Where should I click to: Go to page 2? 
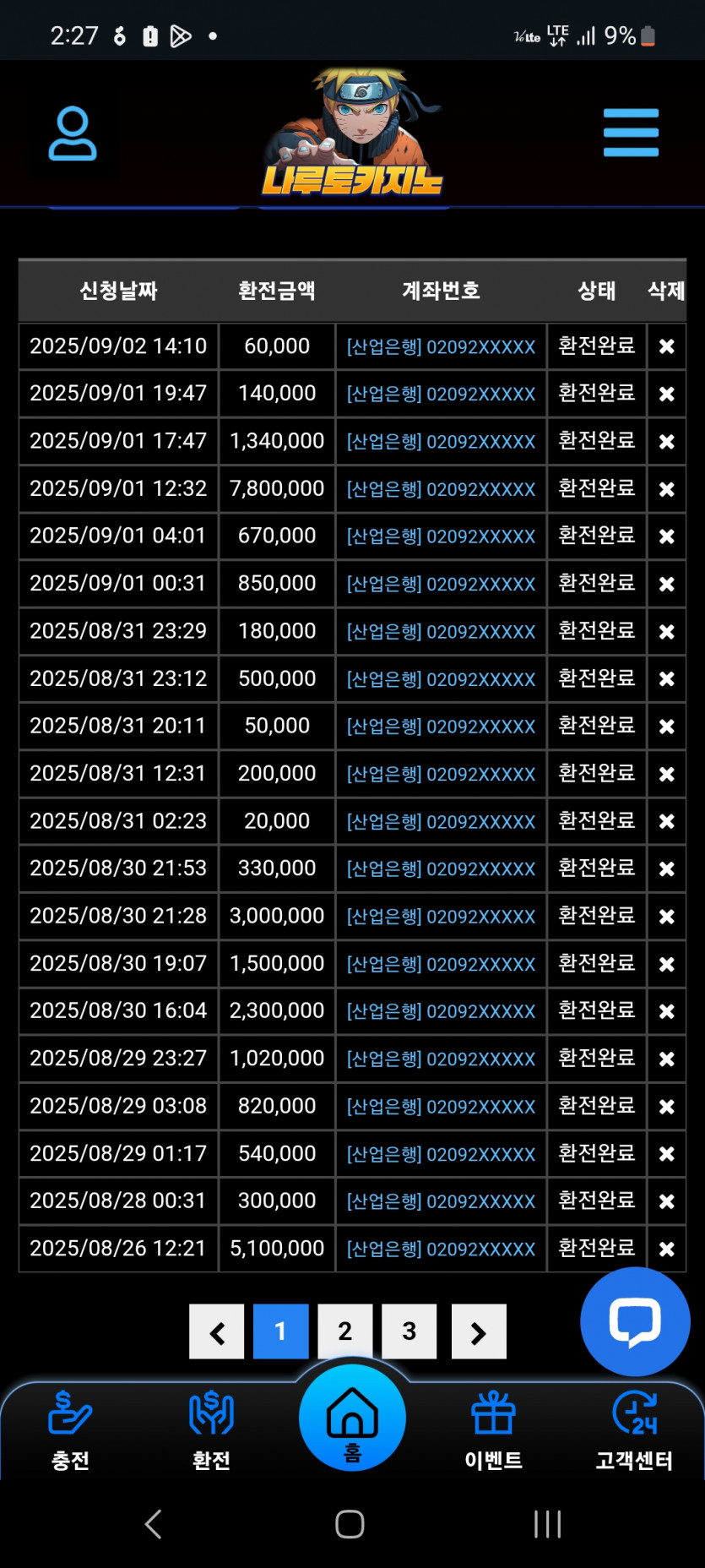[344, 1331]
